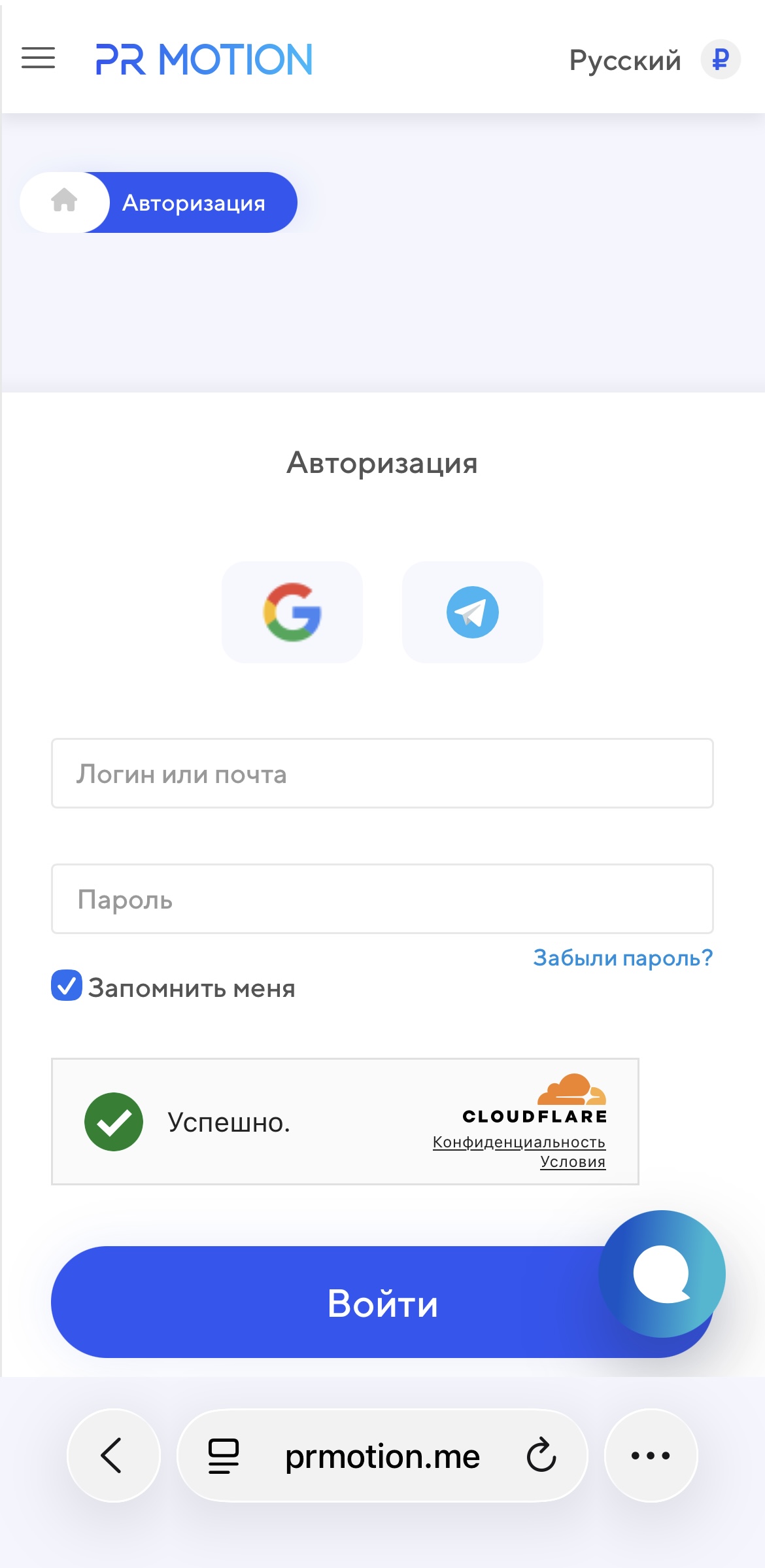This screenshot has height=1568, width=765.
Task: Go to home via breadcrumb icon
Action: [64, 201]
